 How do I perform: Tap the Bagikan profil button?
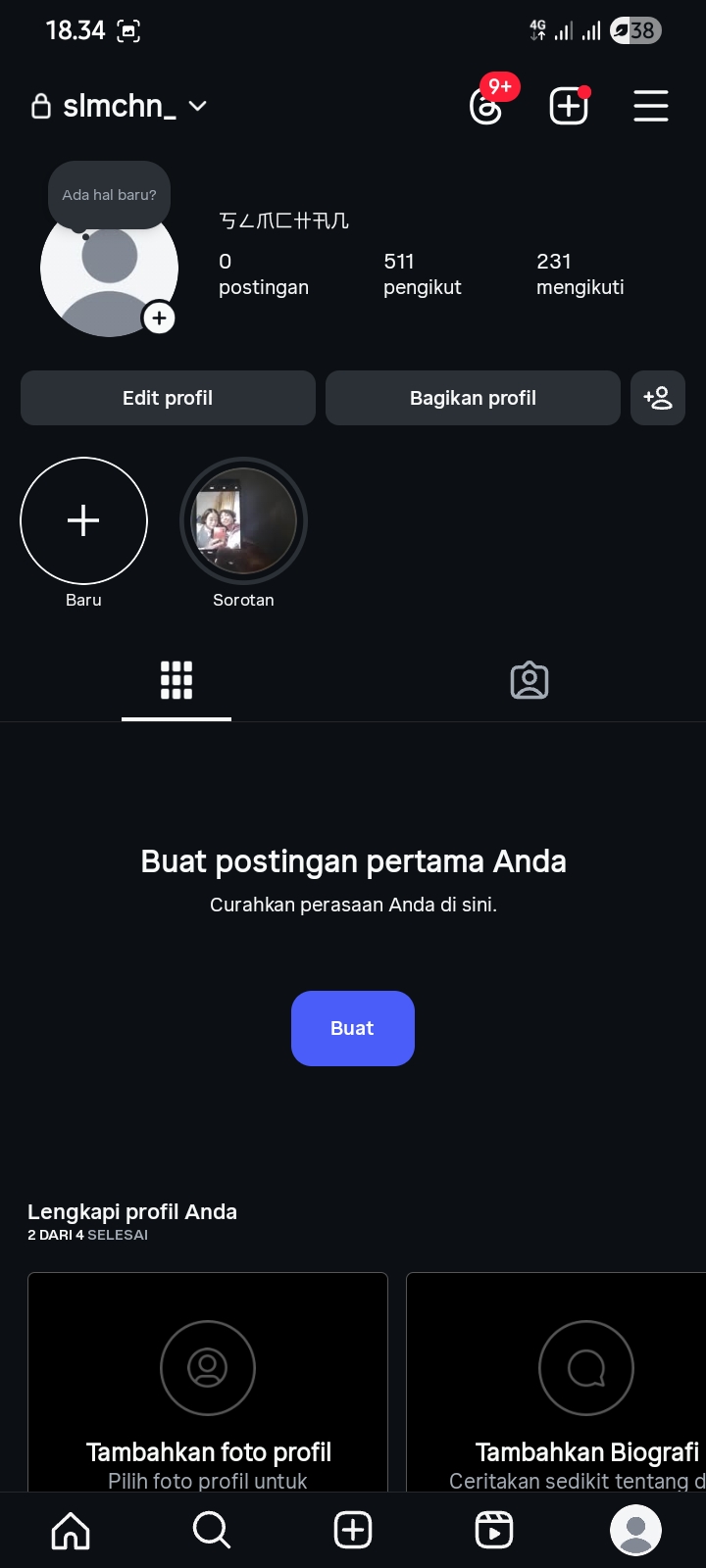[473, 398]
